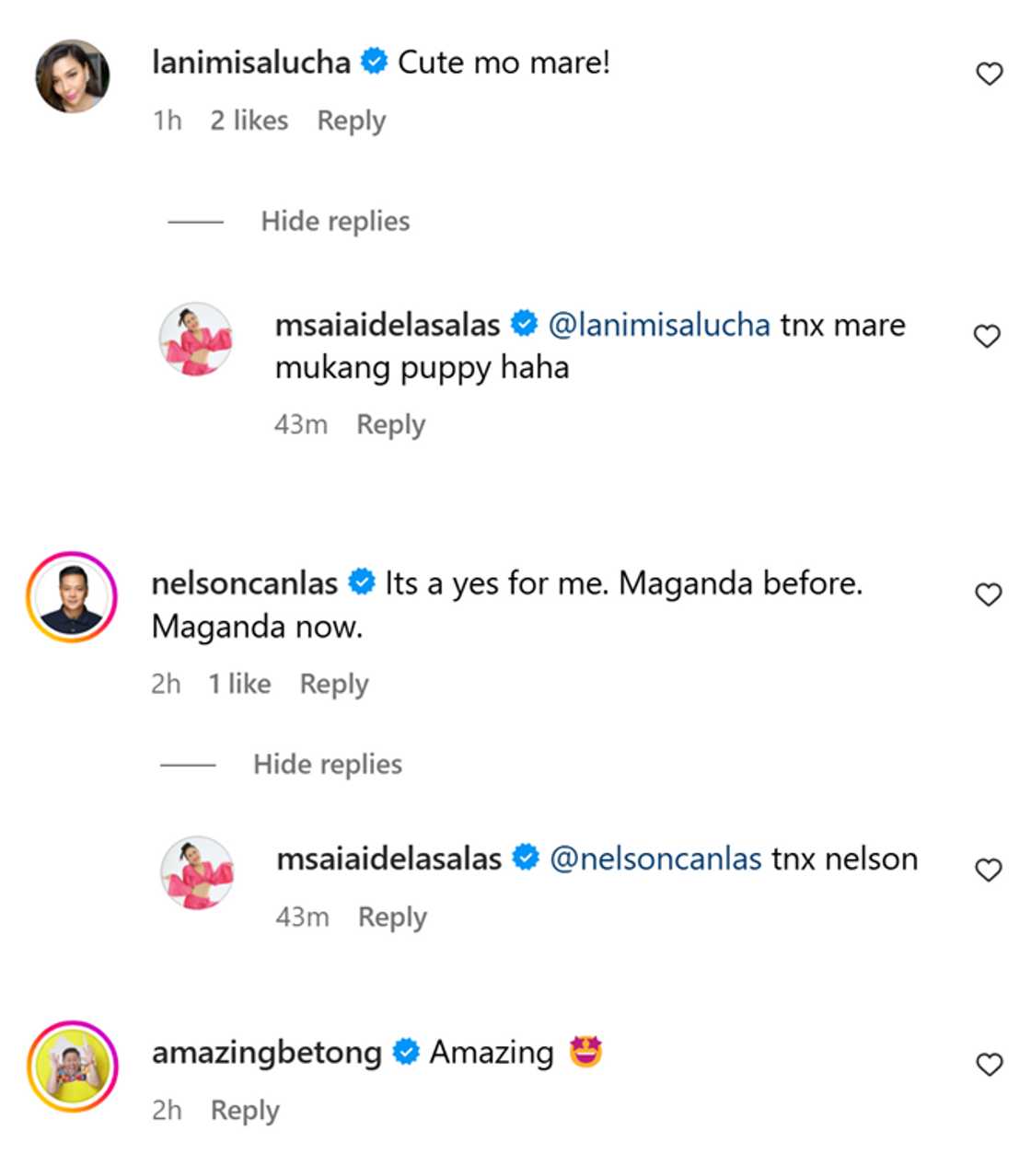View nelsoncanlas's story from avatar
Screen dimensions: 1031x1176
72,596
